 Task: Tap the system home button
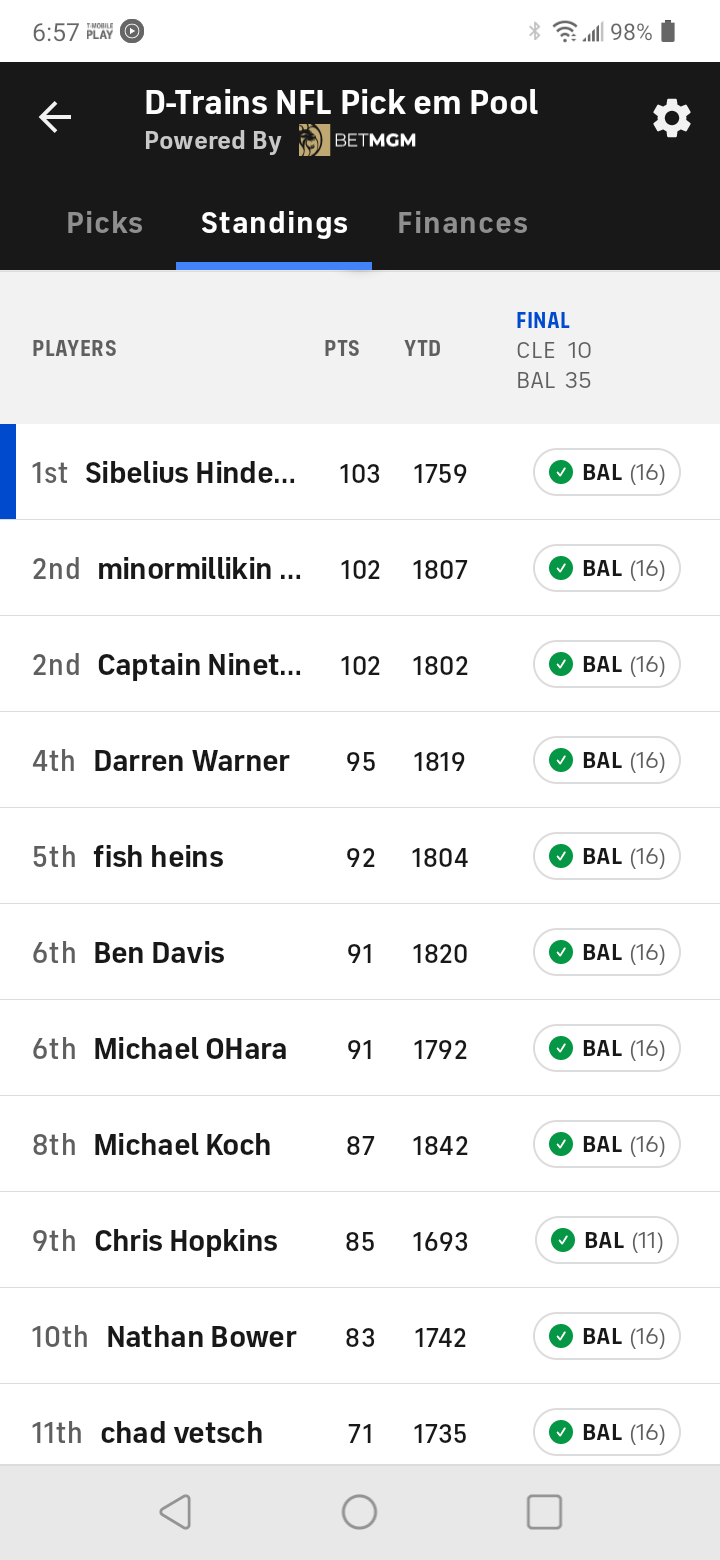(359, 1512)
